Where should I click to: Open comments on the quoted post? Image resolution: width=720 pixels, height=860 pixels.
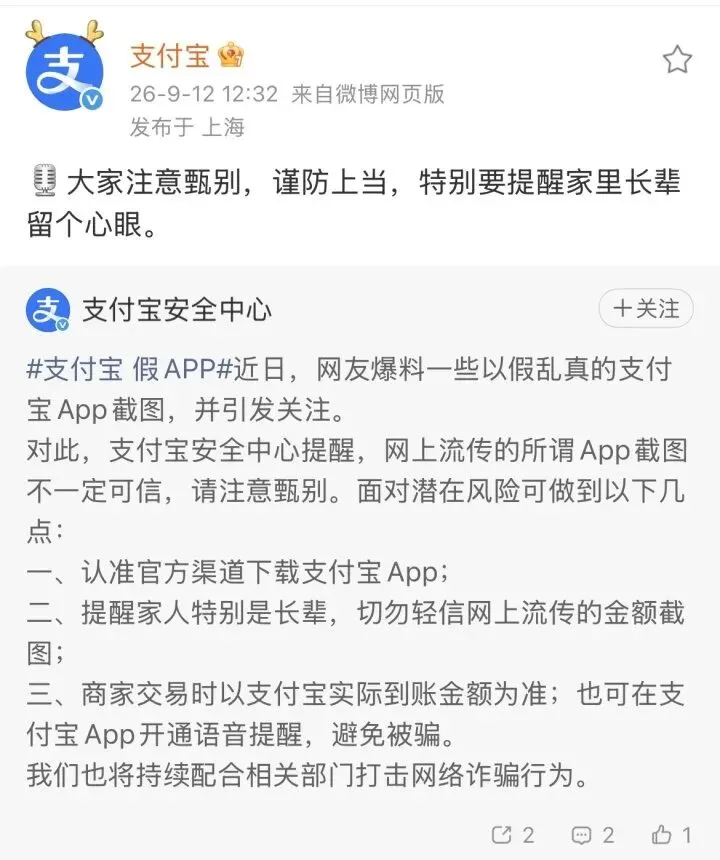coord(593,835)
